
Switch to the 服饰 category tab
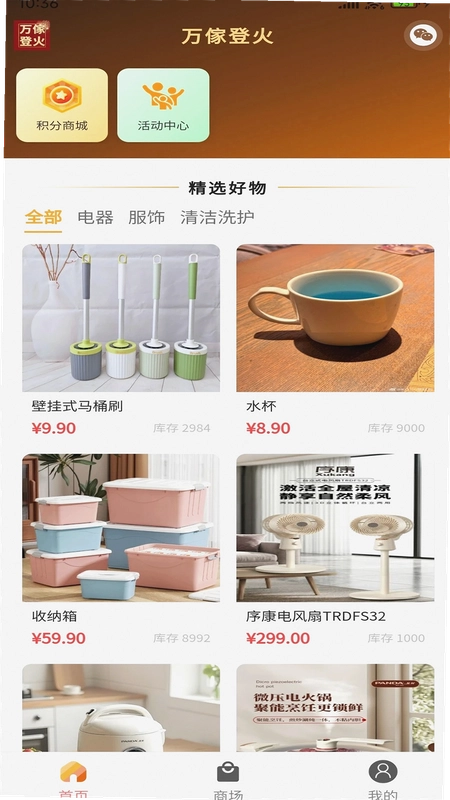pos(146,217)
